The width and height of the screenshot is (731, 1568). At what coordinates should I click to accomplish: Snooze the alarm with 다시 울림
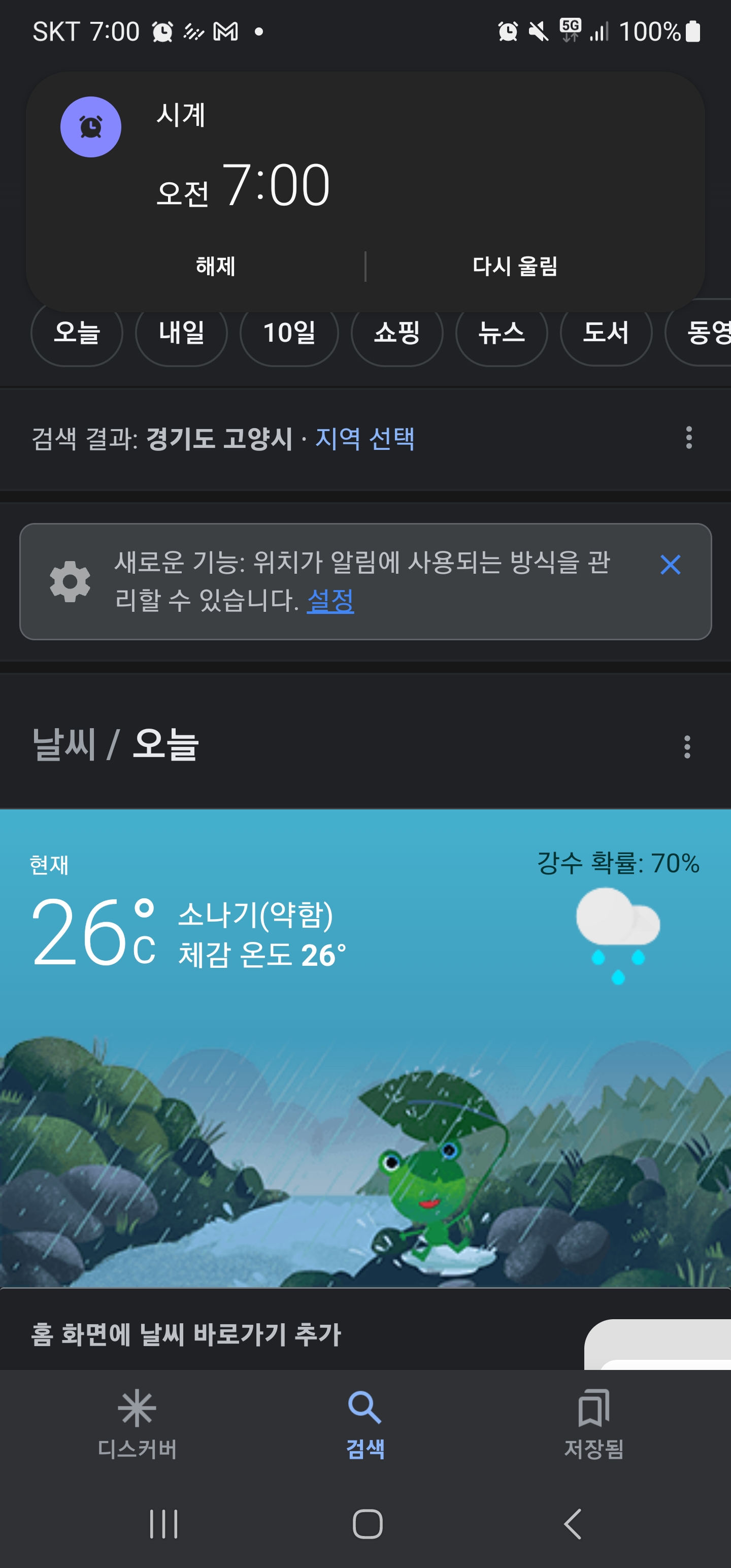click(515, 266)
